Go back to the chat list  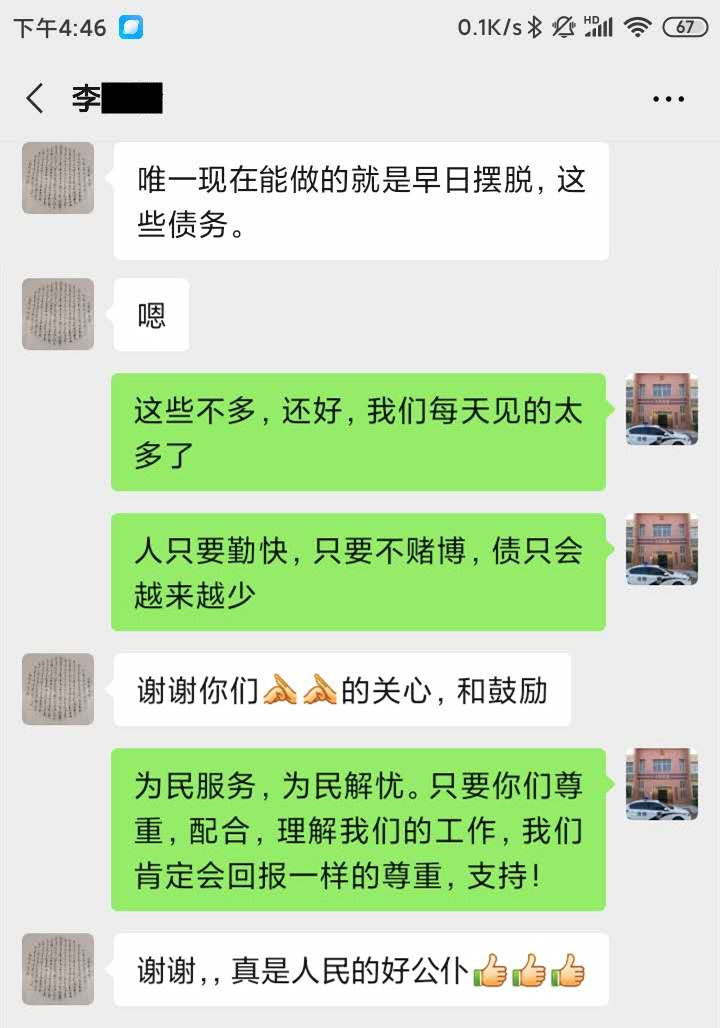[x=35, y=98]
